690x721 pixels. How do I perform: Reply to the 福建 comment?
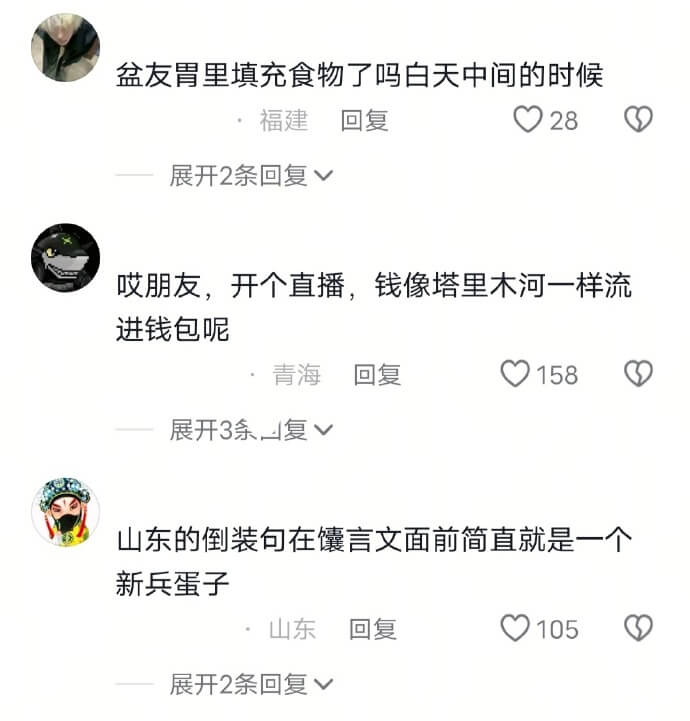pyautogui.click(x=364, y=121)
